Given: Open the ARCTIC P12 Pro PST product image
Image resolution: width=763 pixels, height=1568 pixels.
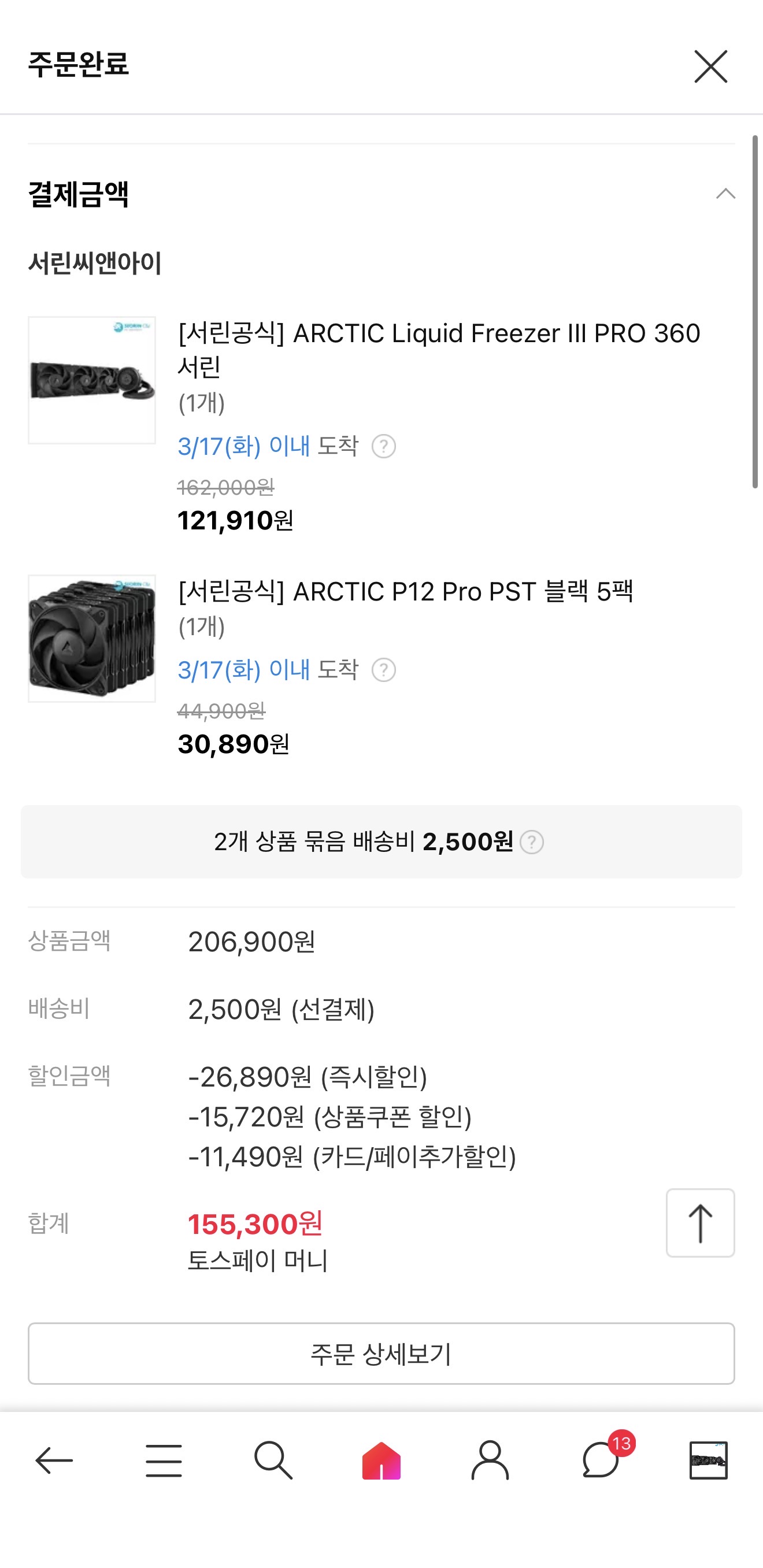Looking at the screenshot, I should (x=92, y=638).
